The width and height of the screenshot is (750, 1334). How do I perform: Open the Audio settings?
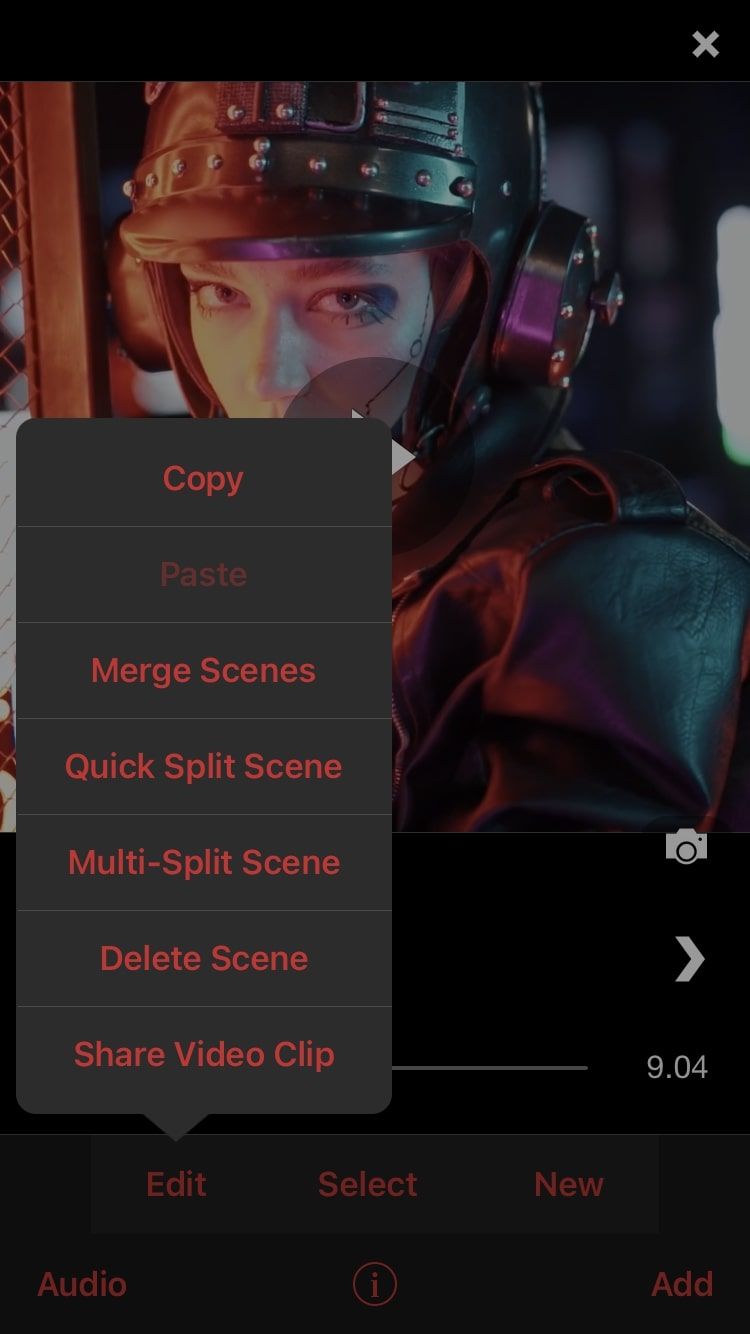click(82, 1284)
